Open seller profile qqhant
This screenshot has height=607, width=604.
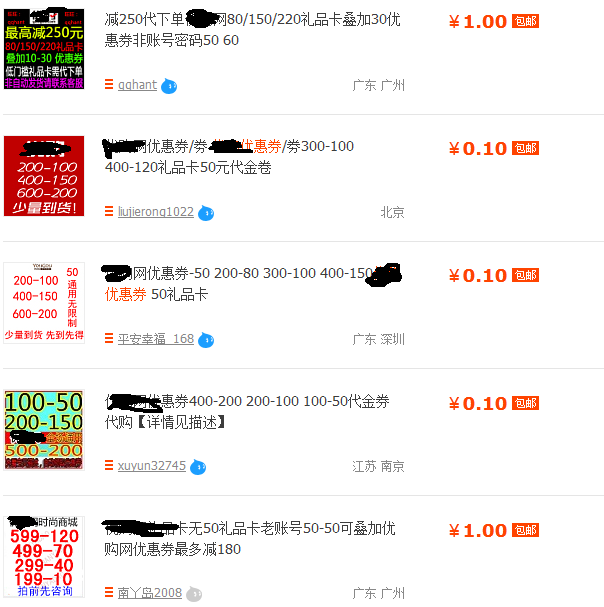click(x=137, y=85)
